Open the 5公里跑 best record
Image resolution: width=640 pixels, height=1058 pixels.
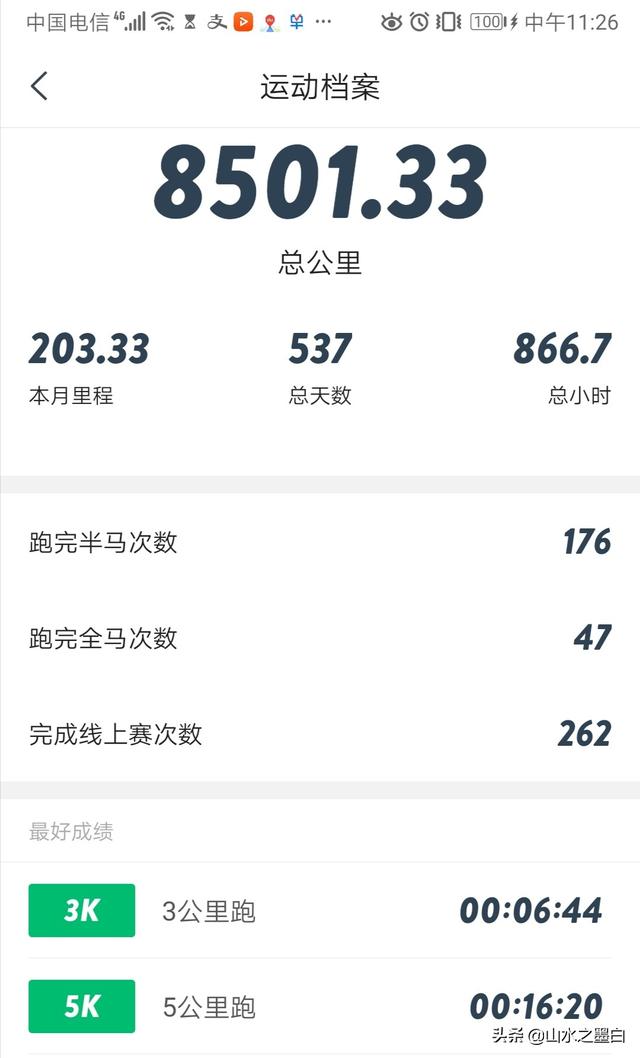[x=320, y=1006]
